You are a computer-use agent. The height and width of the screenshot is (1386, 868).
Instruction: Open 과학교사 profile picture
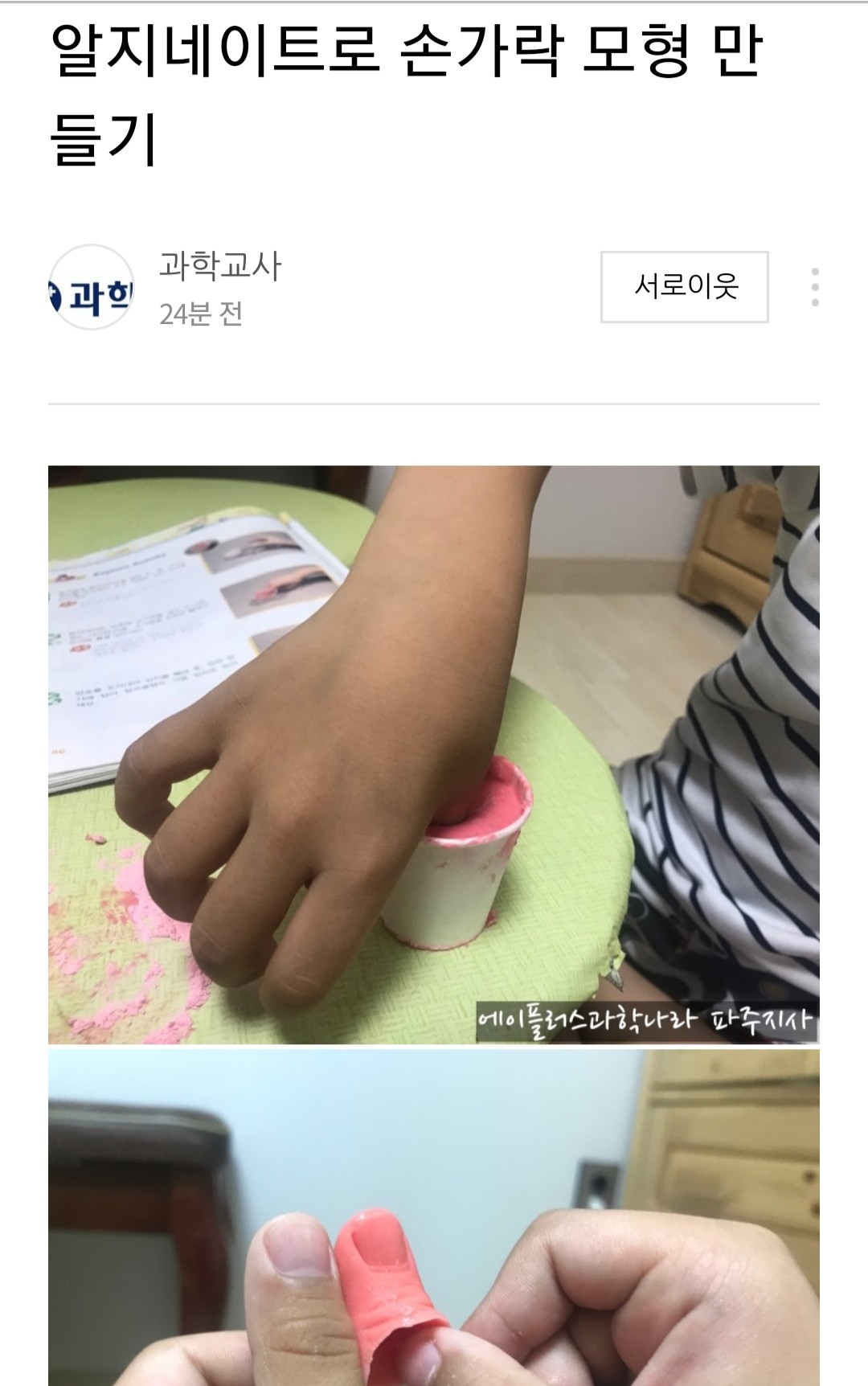coord(92,288)
